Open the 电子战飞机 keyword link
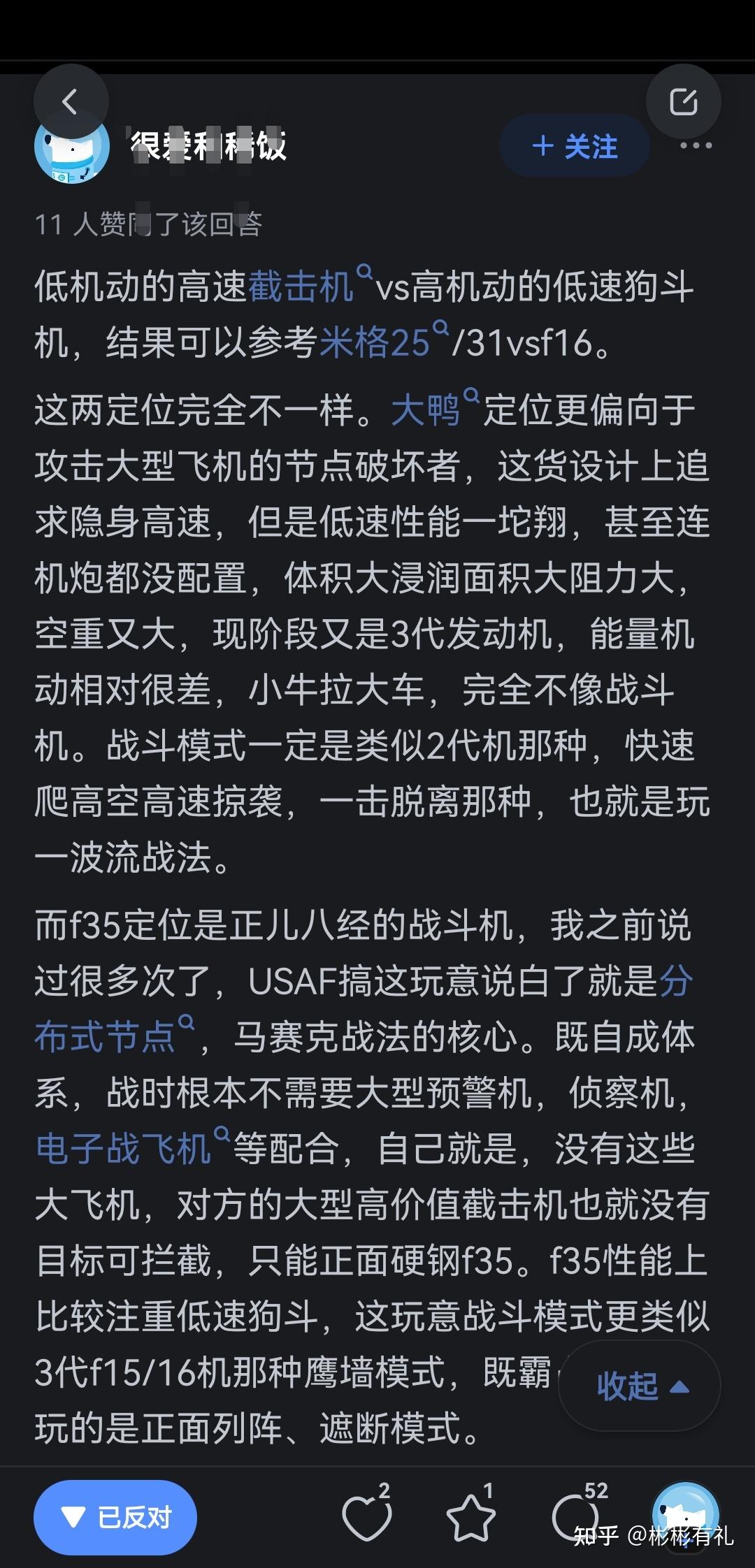755x1568 pixels. (124, 1148)
